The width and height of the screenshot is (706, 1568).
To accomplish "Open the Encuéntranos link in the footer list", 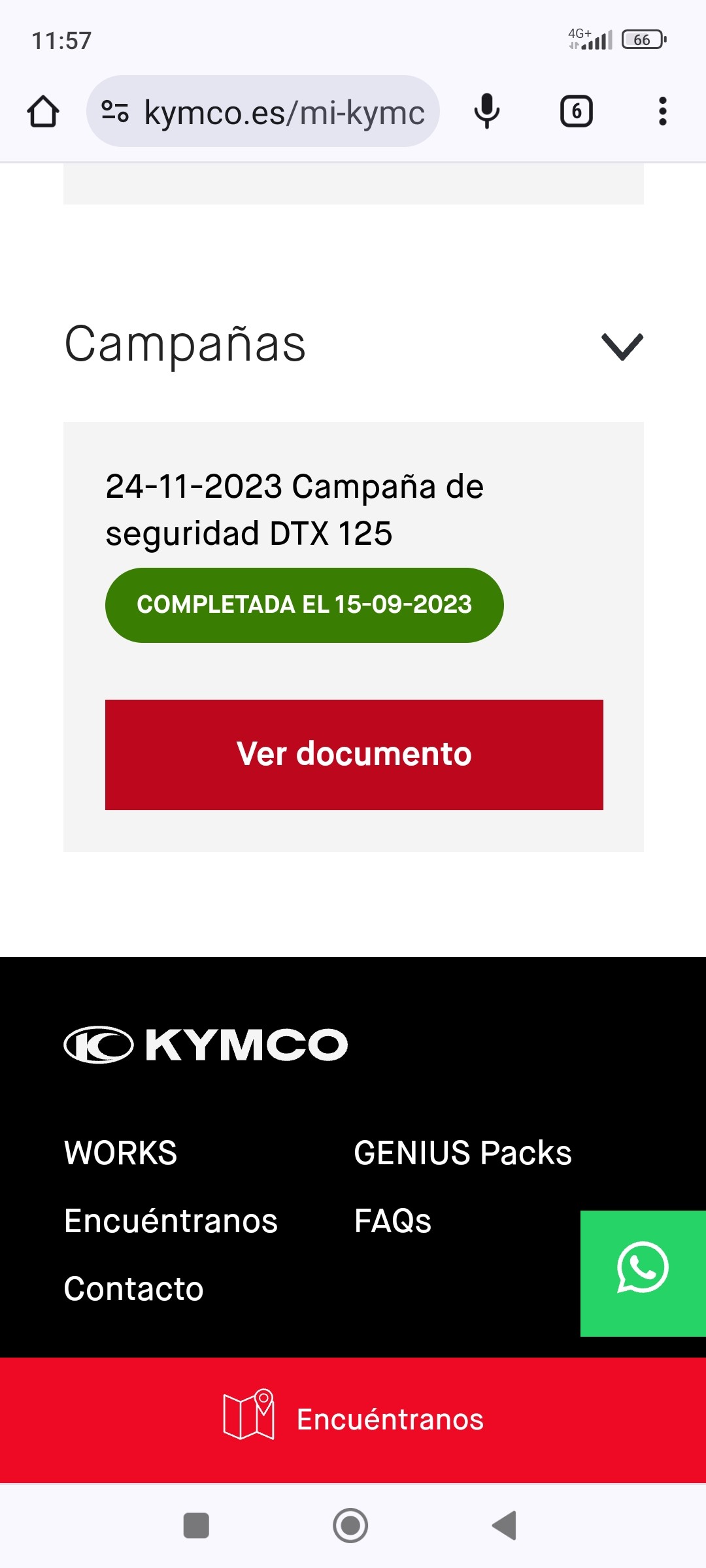I will pyautogui.click(x=171, y=1221).
